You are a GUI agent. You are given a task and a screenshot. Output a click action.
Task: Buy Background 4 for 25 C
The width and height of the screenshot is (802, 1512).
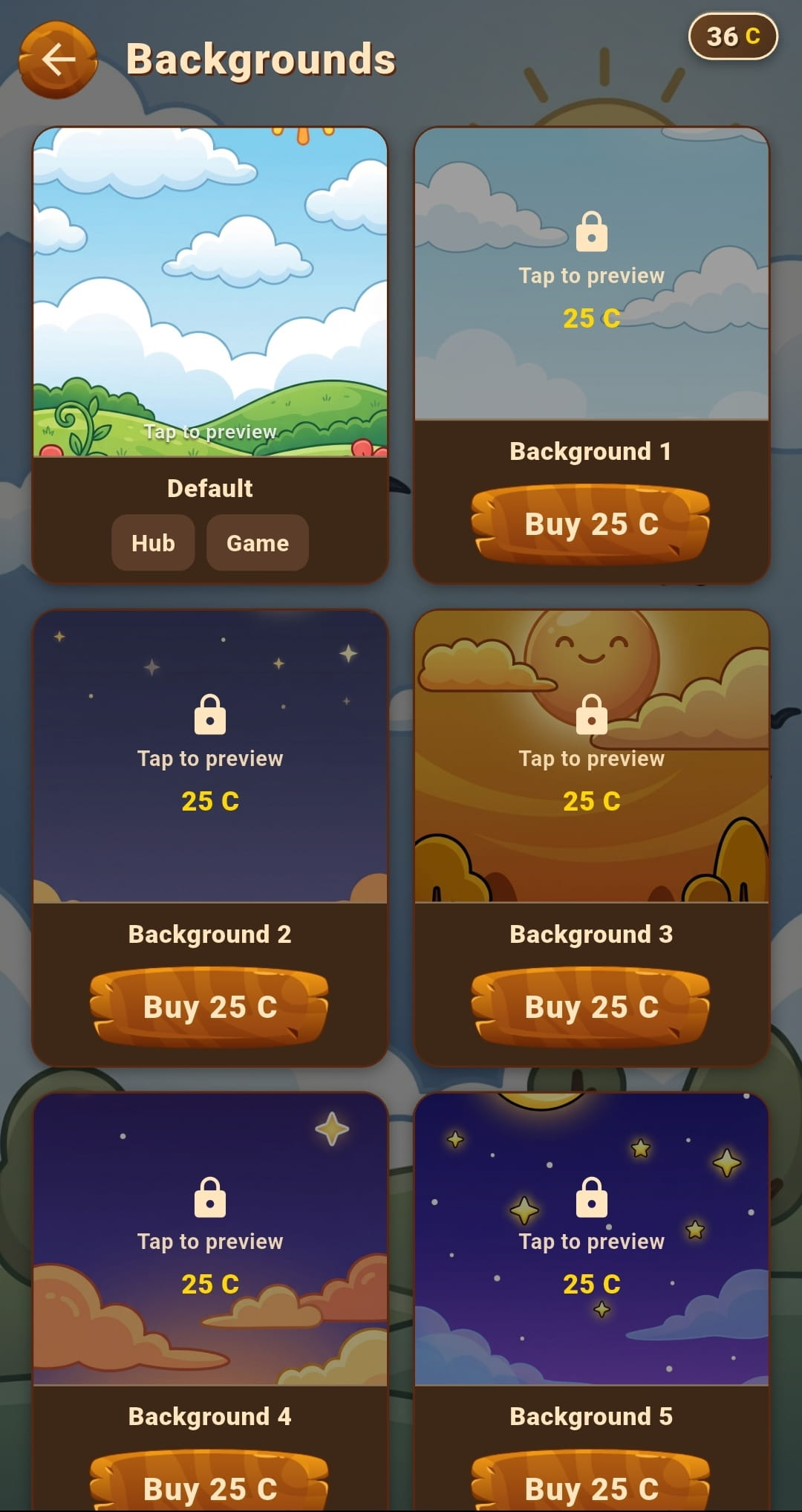coord(209,1486)
